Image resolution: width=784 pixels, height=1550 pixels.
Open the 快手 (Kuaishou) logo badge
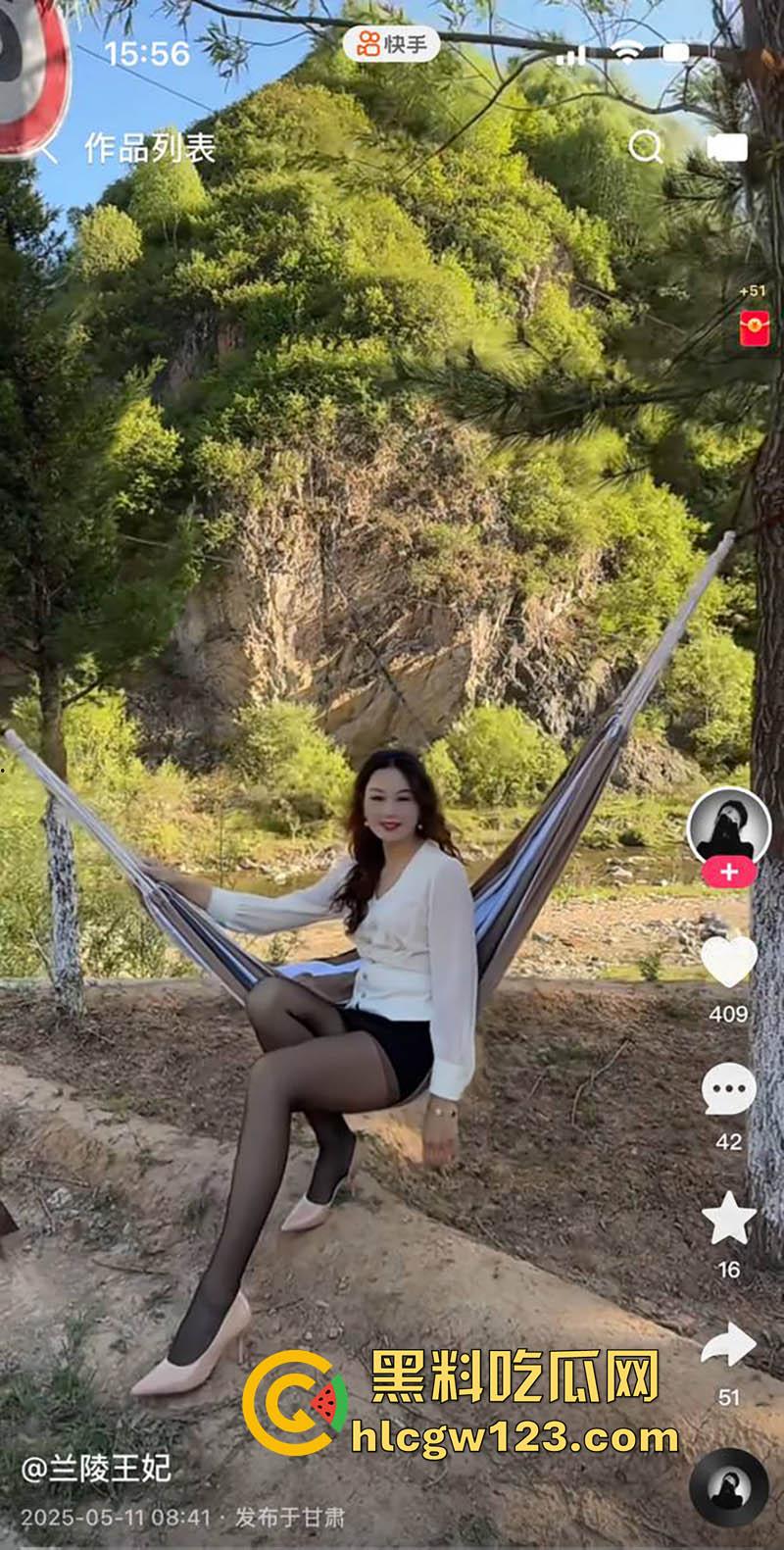[x=391, y=43]
